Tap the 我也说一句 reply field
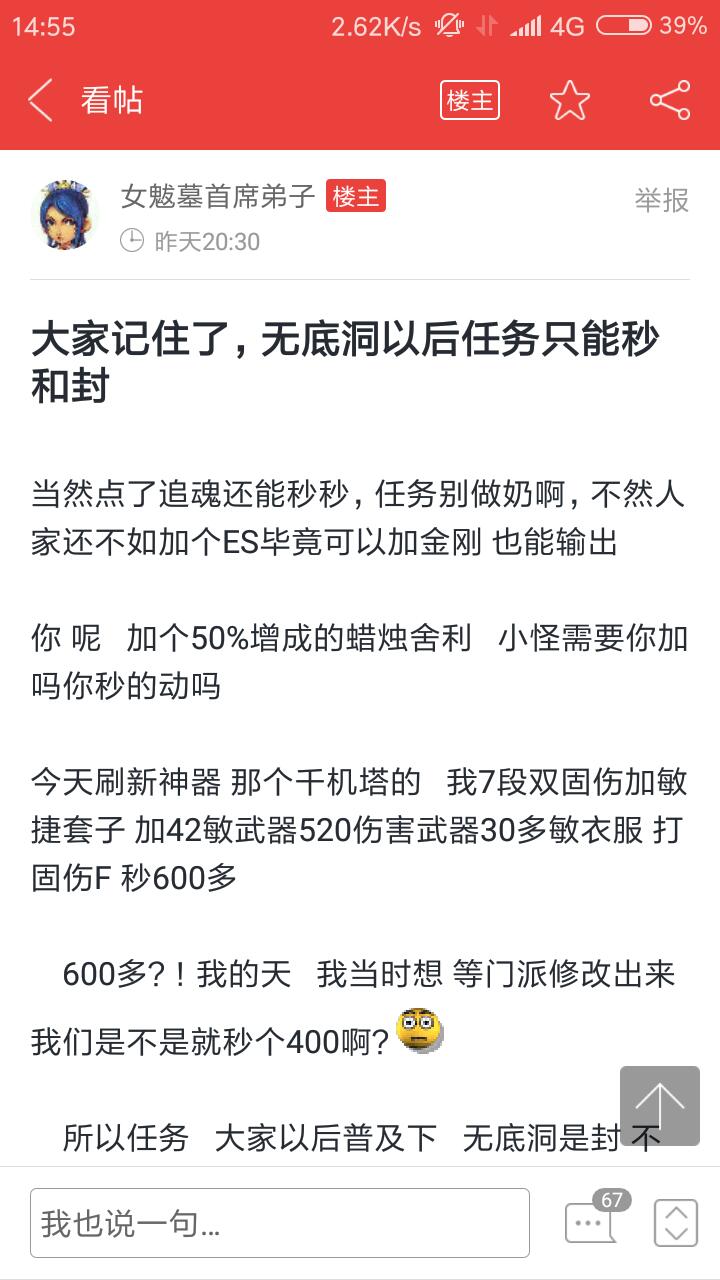Screen dimensions: 720x1280 tap(280, 1223)
